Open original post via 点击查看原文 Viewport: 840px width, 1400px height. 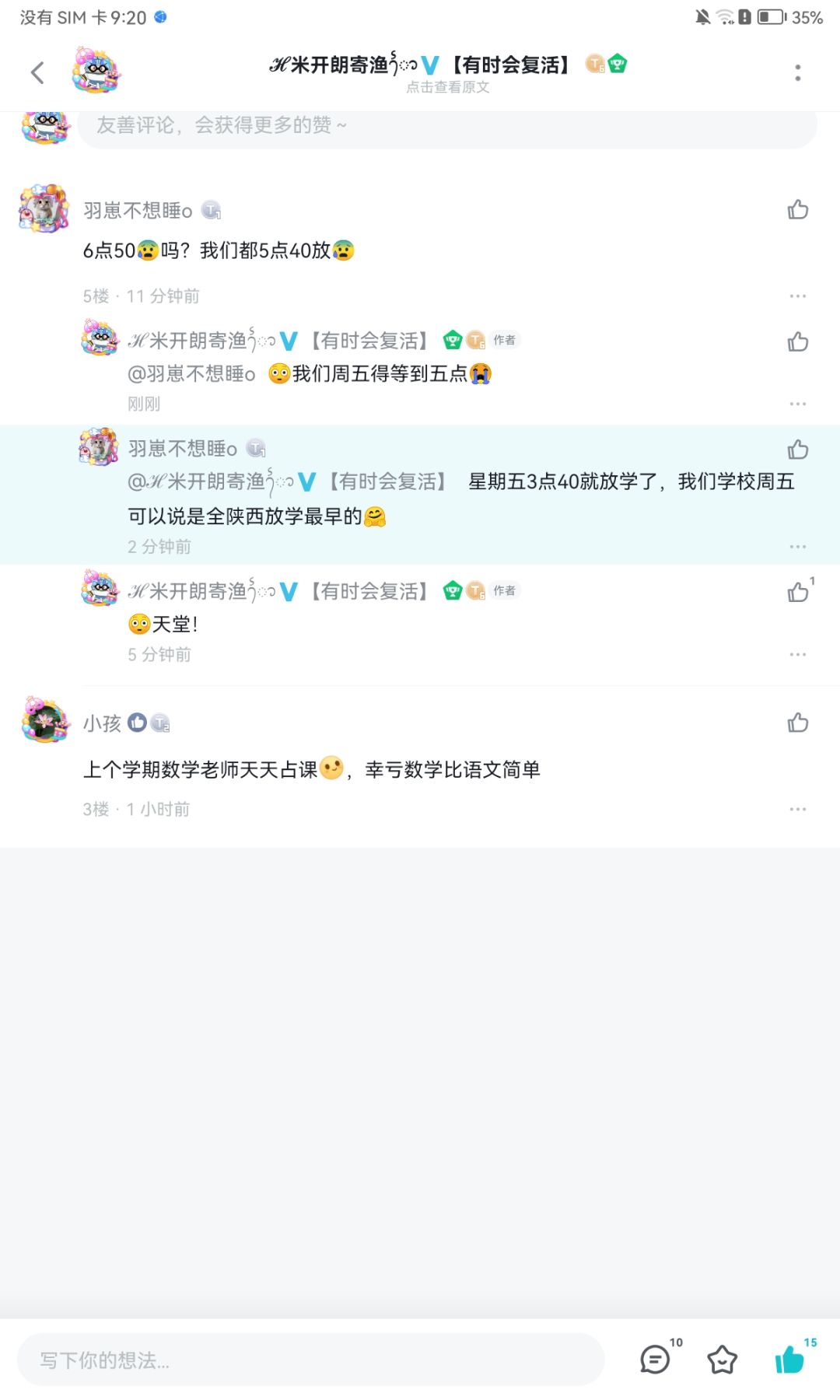click(x=448, y=87)
